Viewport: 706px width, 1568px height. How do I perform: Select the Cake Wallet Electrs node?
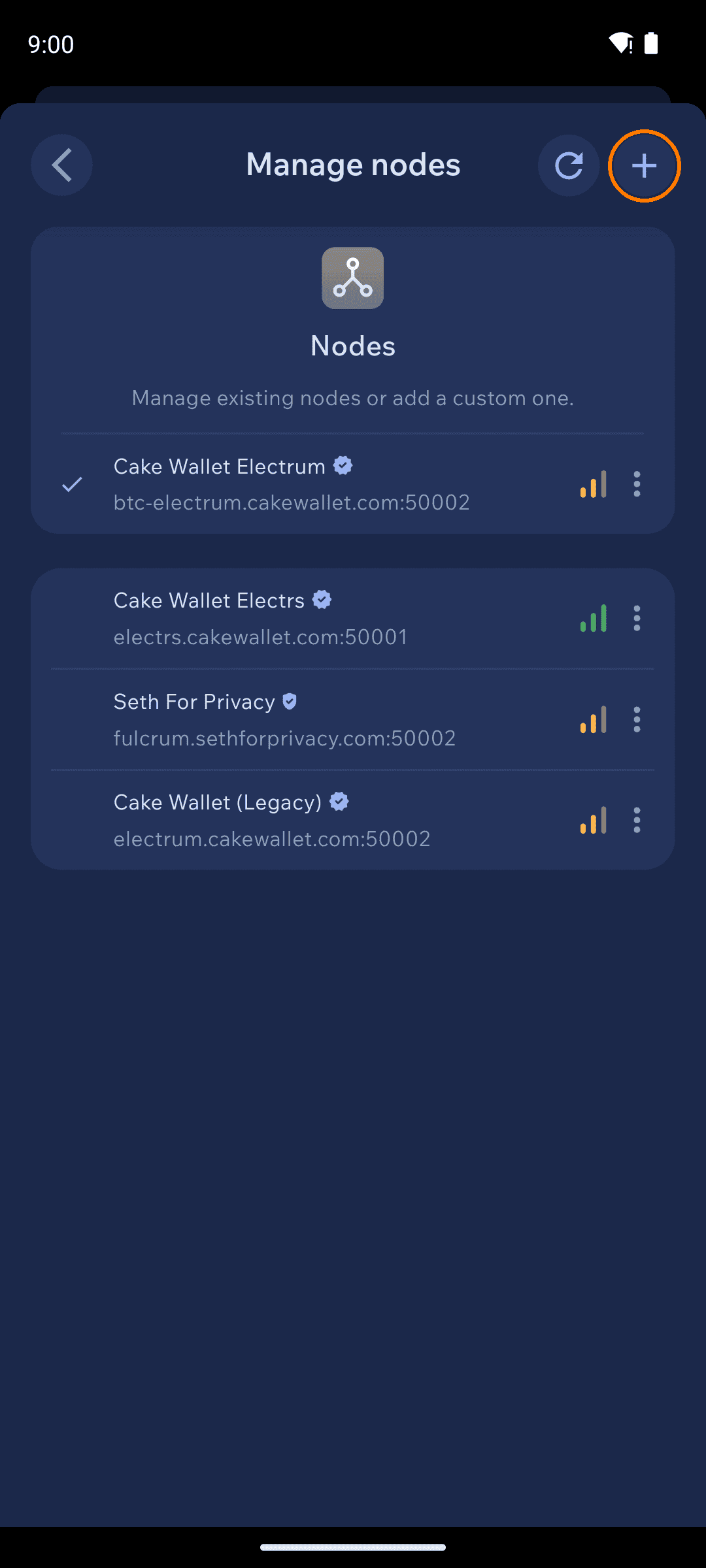click(x=352, y=619)
